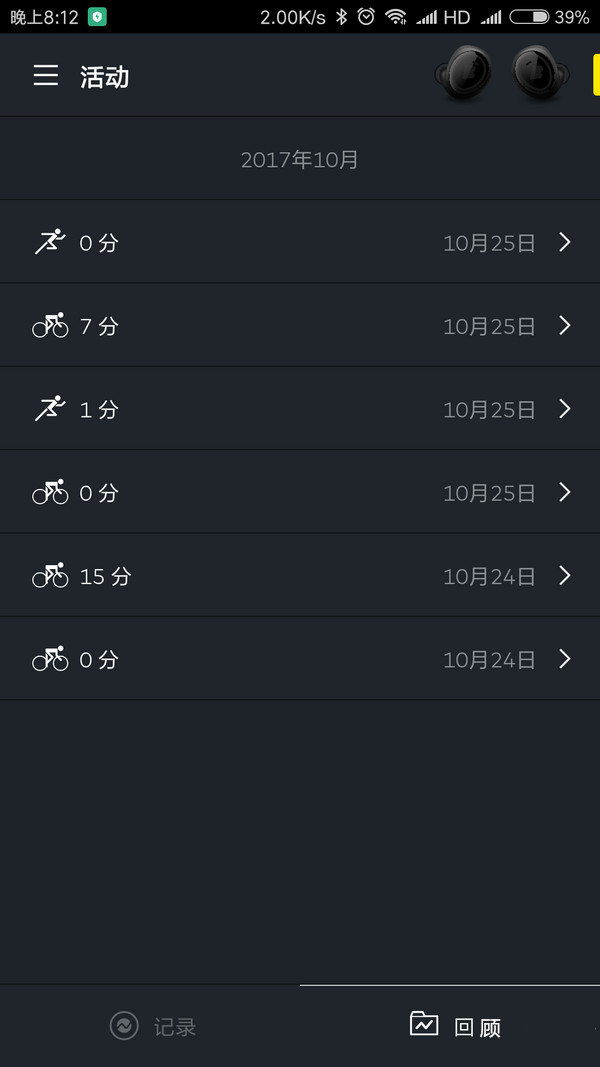Switch to the 记录 tab

point(150,1026)
